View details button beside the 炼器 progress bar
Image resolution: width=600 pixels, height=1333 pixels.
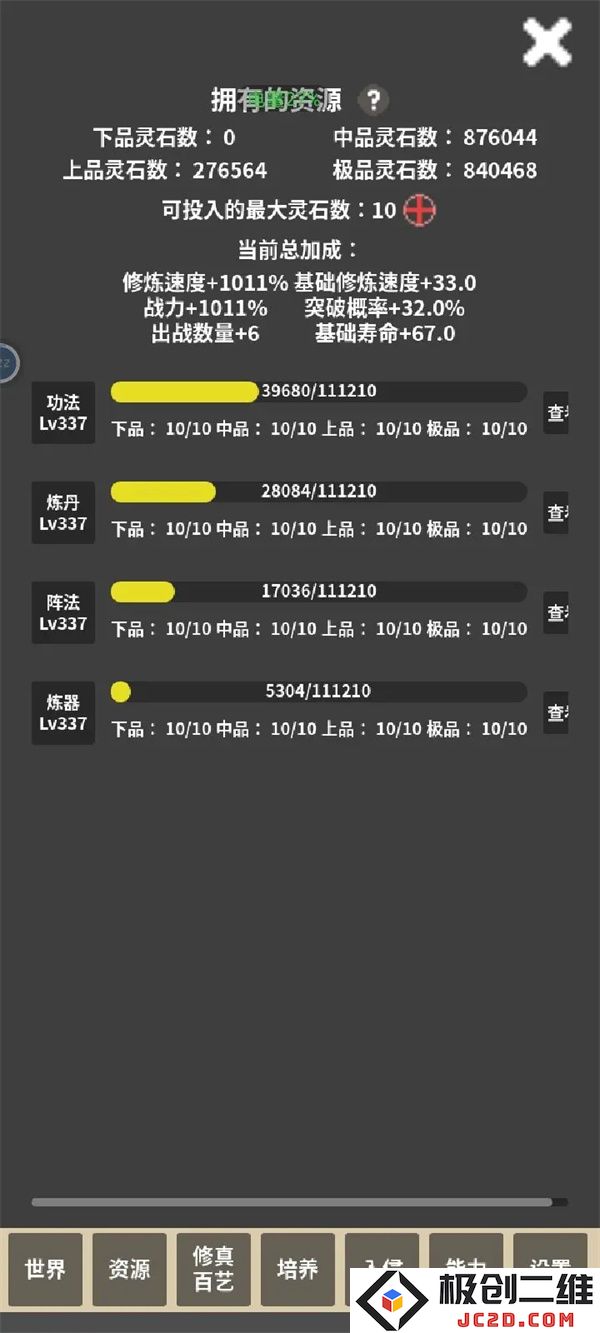coord(556,712)
